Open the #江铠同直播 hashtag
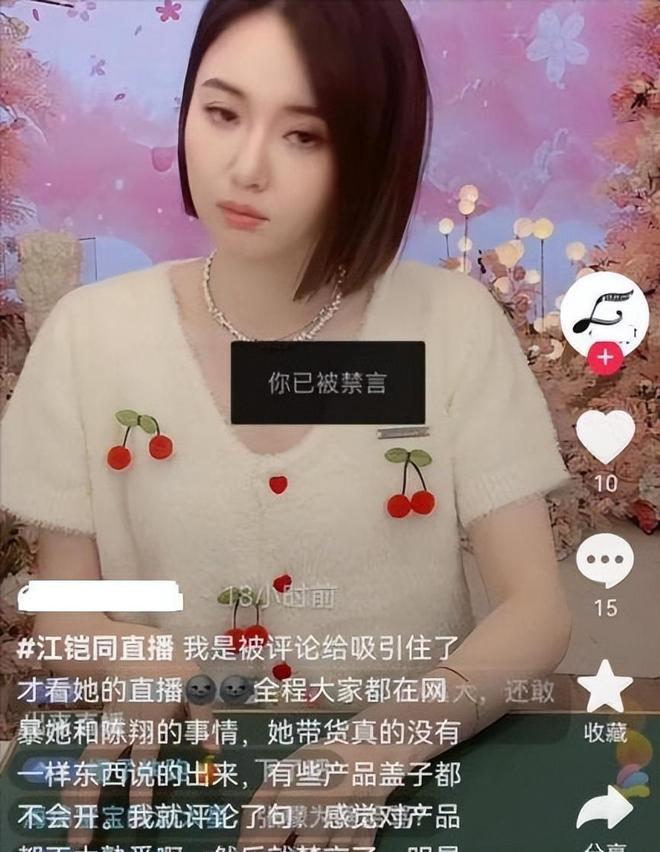 tap(97, 647)
